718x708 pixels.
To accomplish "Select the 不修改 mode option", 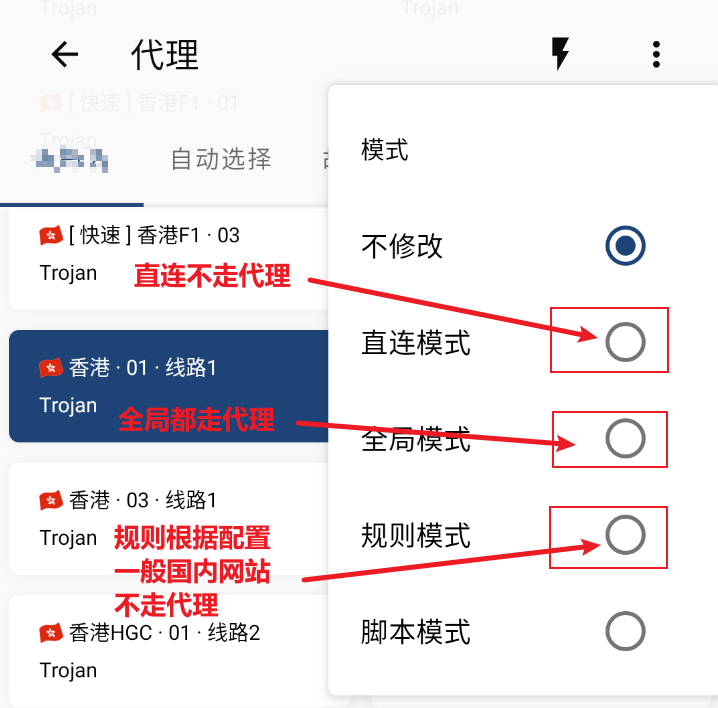I will coord(625,246).
